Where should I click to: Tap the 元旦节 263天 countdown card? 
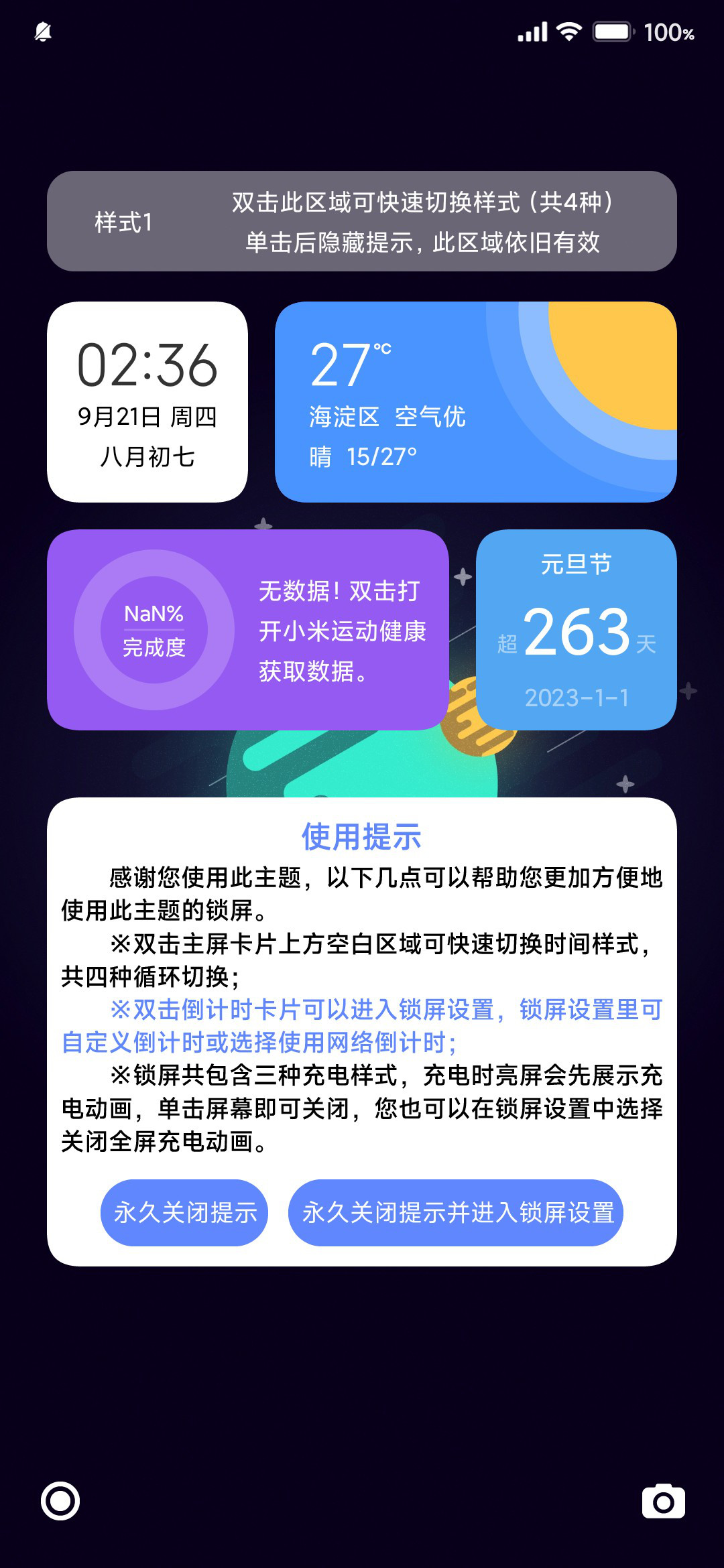pos(577,630)
